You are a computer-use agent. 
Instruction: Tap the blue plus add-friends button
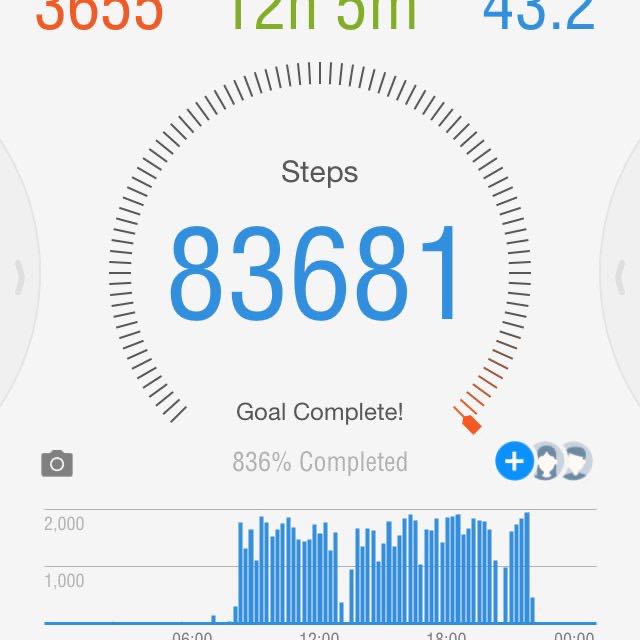point(514,461)
